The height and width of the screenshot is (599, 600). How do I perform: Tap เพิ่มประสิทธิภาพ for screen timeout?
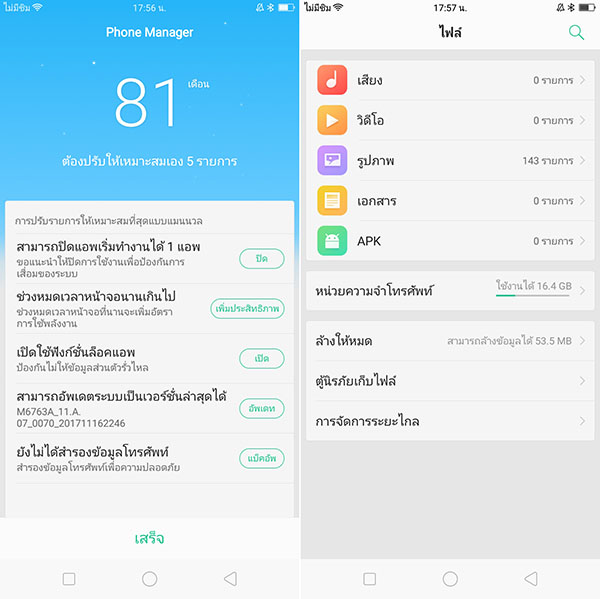click(x=247, y=308)
